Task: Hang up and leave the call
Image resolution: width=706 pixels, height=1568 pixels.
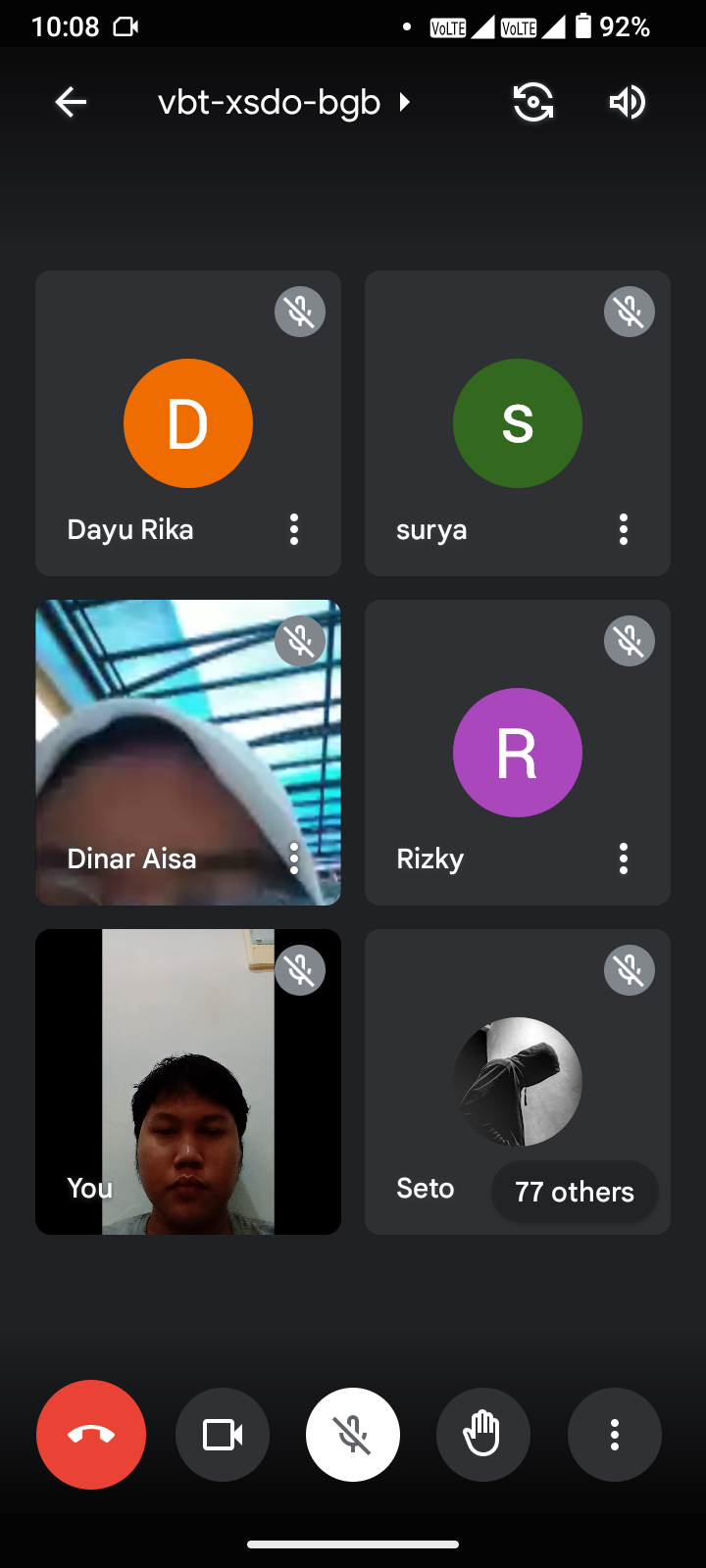Action: 91,1435
